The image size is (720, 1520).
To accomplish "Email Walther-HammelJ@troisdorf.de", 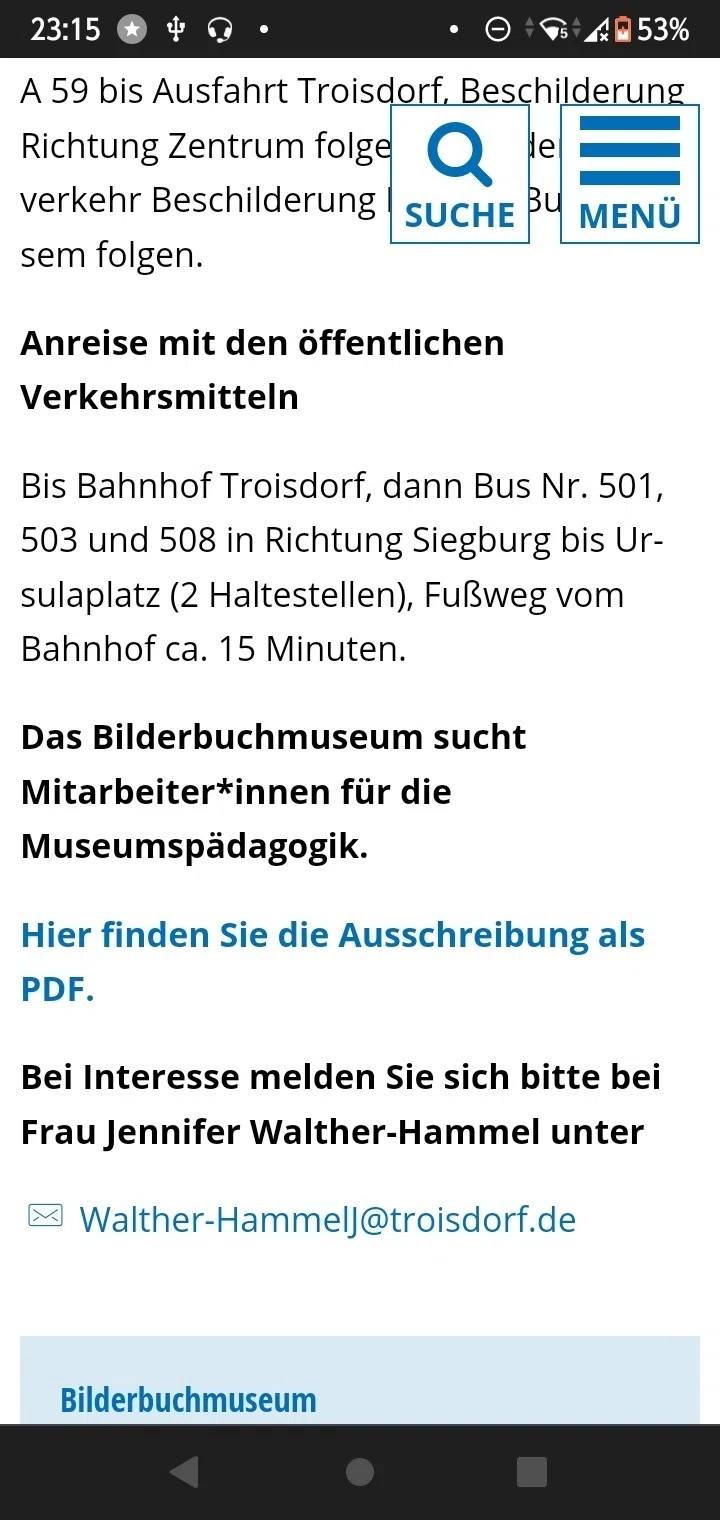I will click(x=328, y=1219).
